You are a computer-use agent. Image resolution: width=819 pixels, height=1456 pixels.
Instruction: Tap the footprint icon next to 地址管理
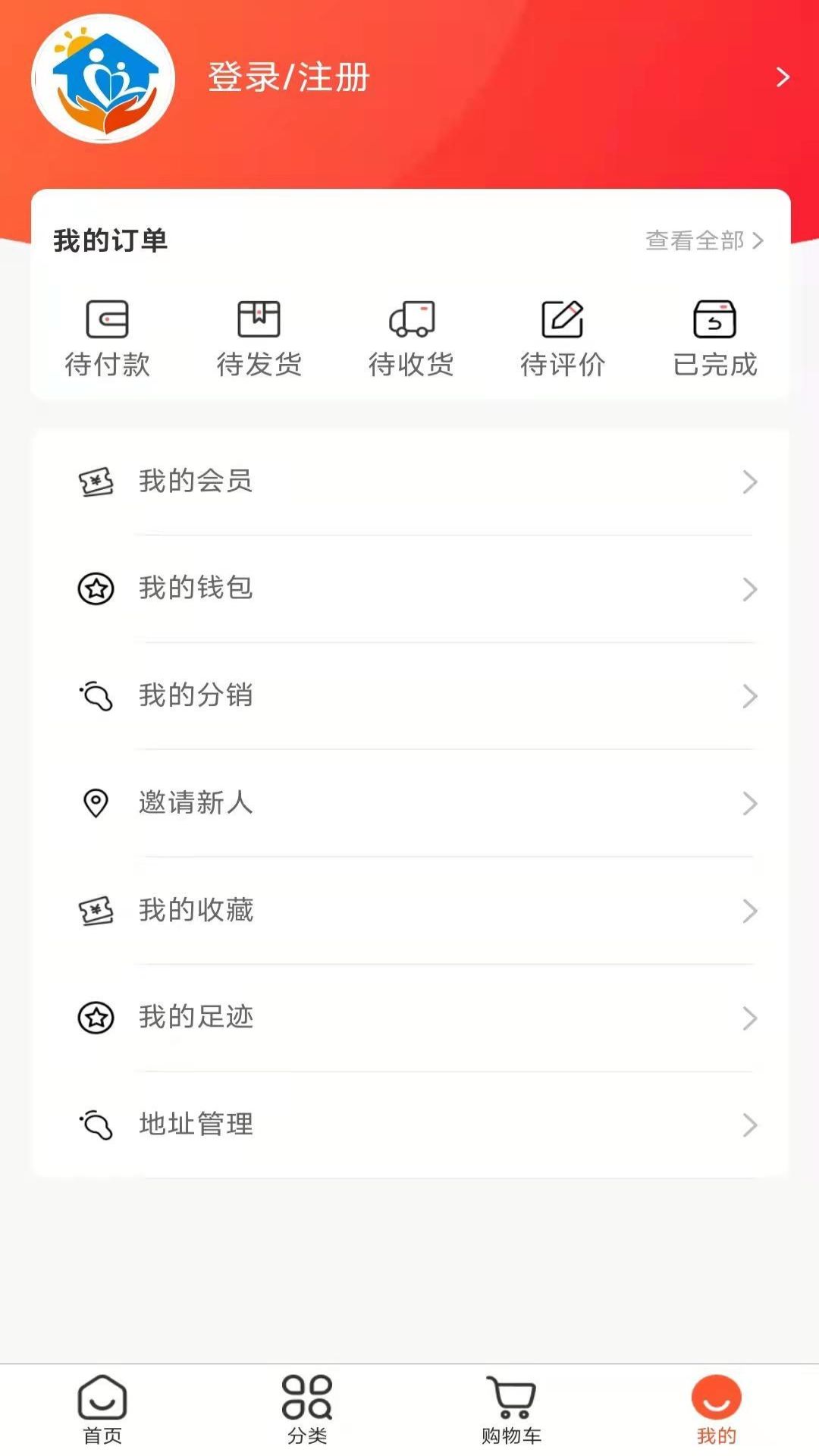[96, 1125]
